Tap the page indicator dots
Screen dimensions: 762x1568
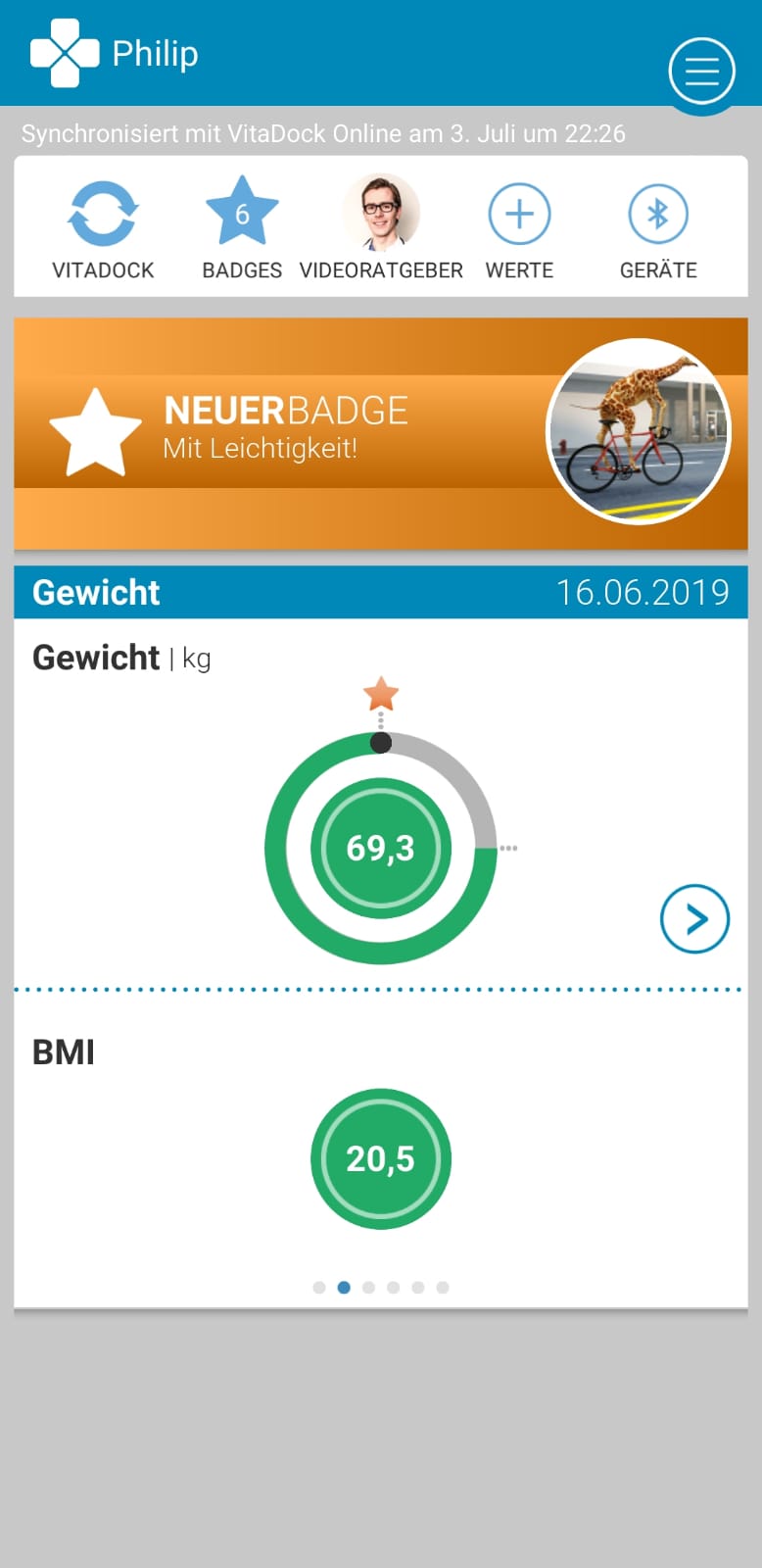click(x=381, y=1287)
